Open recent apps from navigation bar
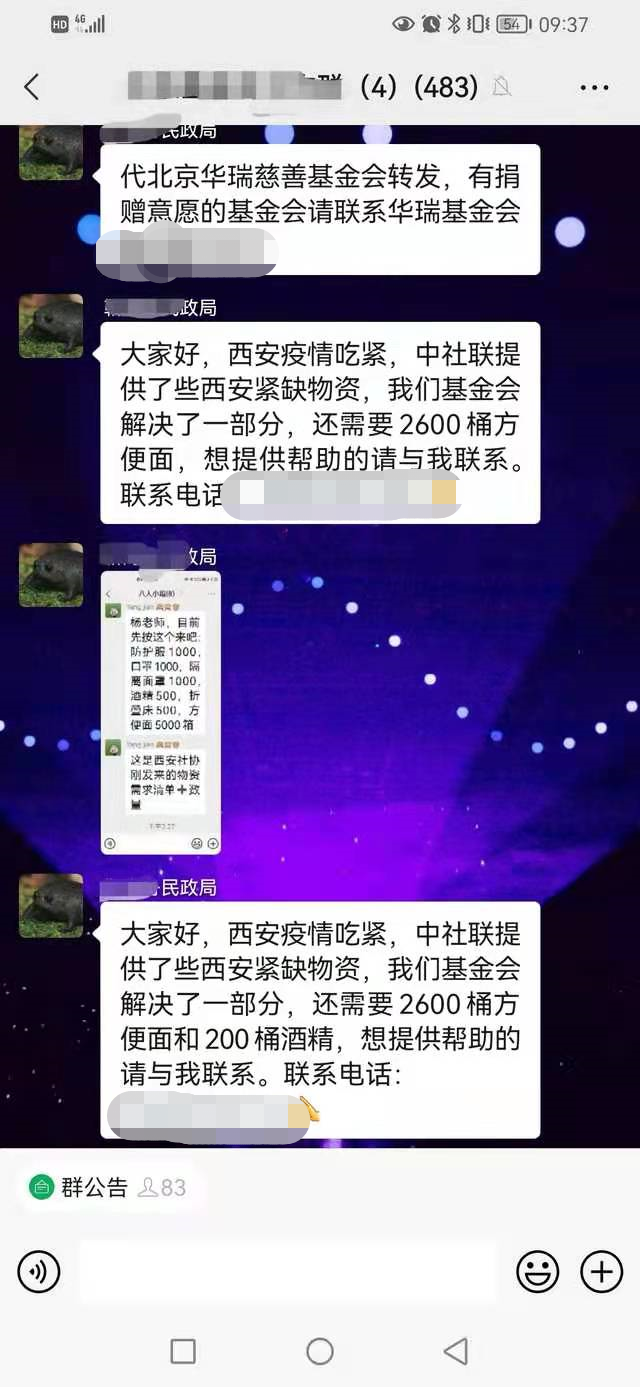The height and width of the screenshot is (1387, 640). (183, 1352)
